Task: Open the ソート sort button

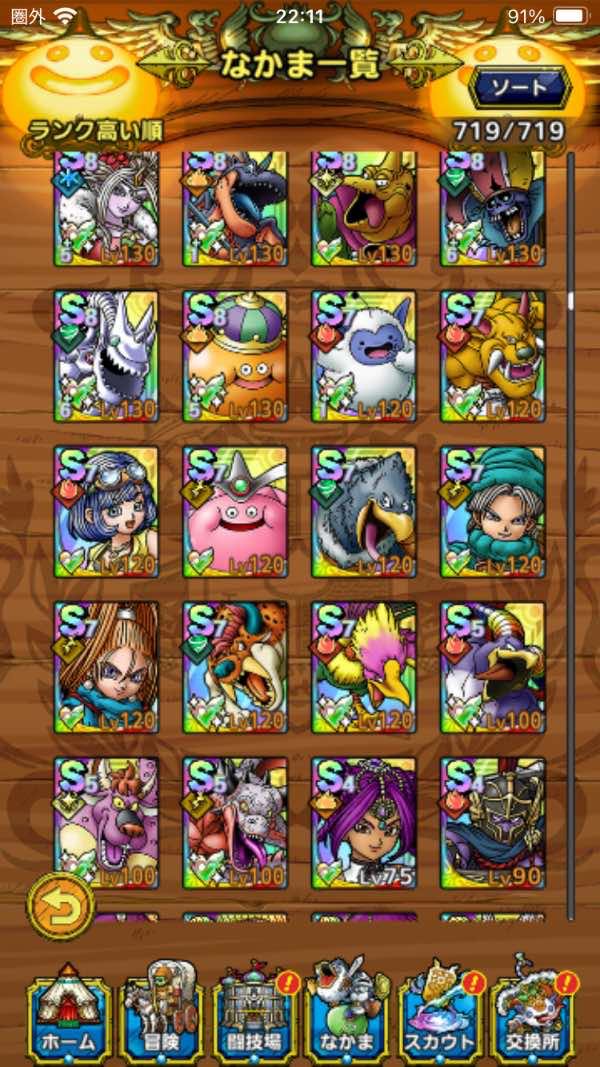Action: (519, 88)
